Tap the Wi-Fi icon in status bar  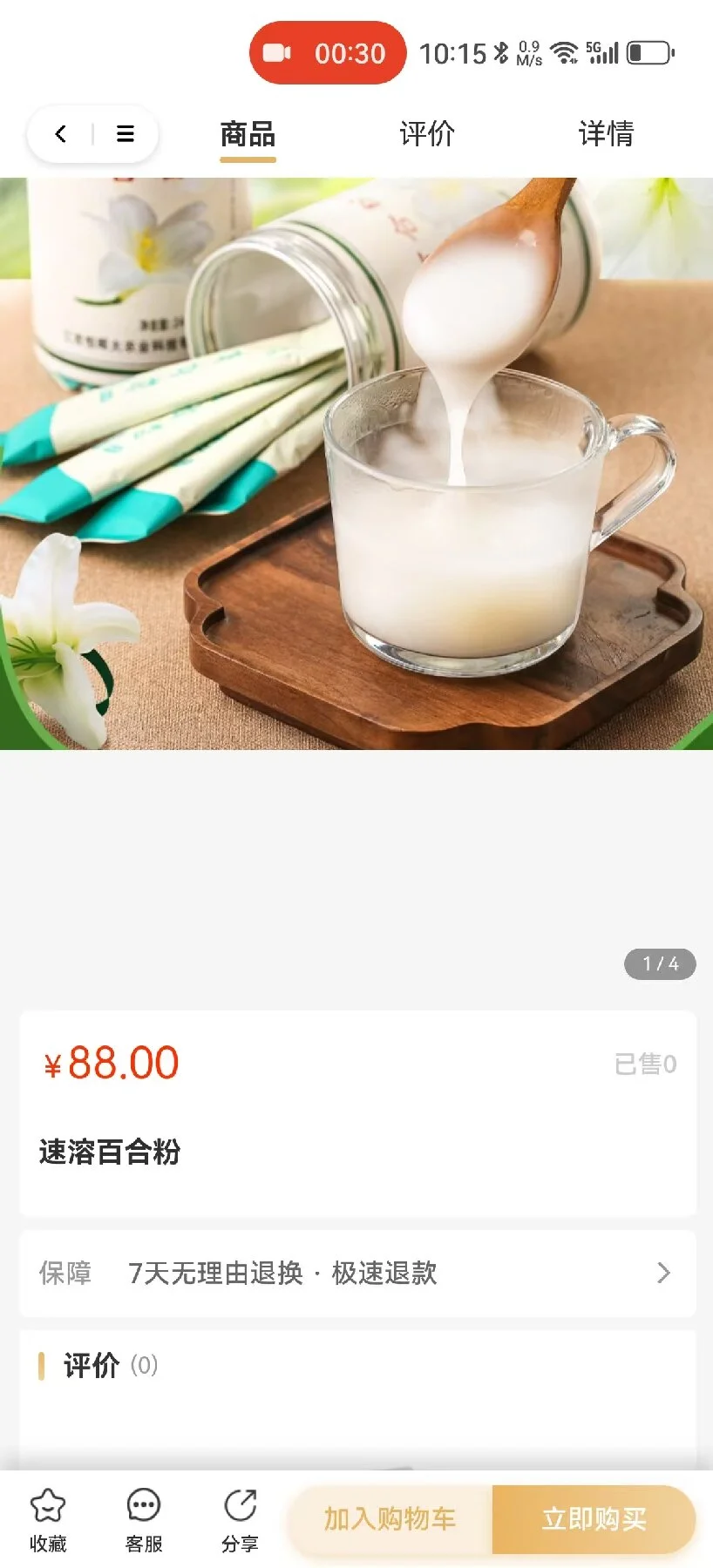click(567, 52)
